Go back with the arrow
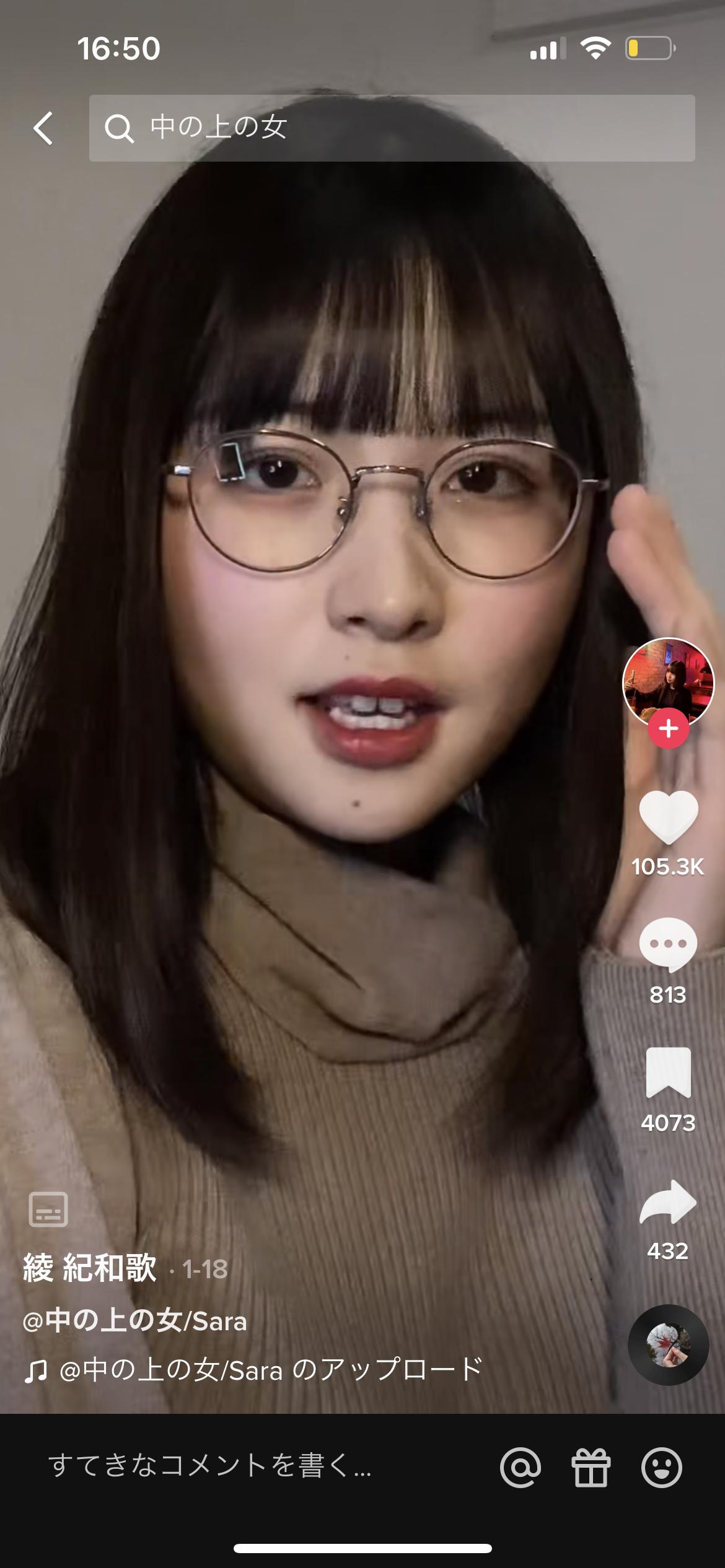This screenshot has width=725, height=1568. click(x=43, y=128)
